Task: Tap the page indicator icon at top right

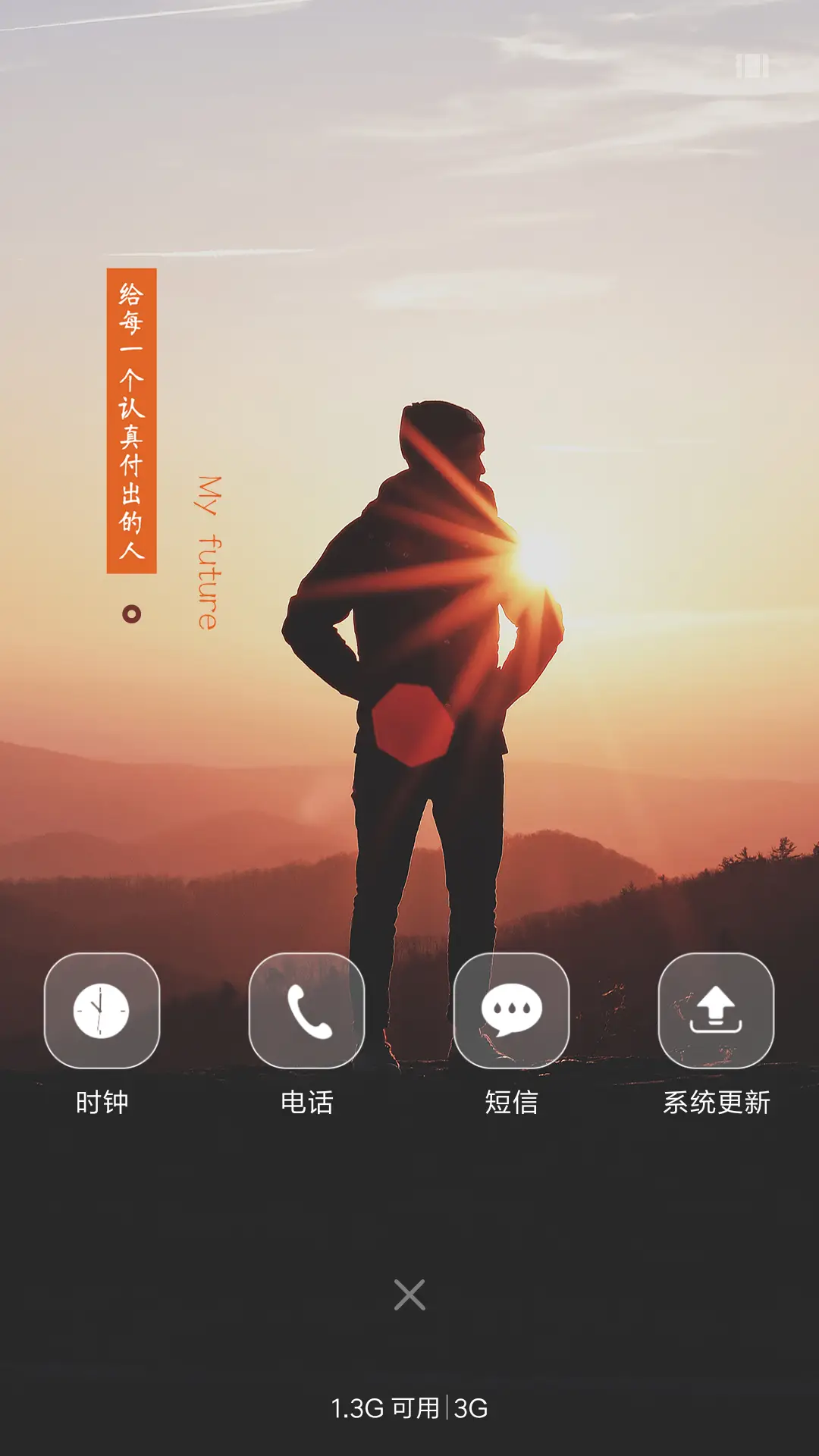Action: 751,68
